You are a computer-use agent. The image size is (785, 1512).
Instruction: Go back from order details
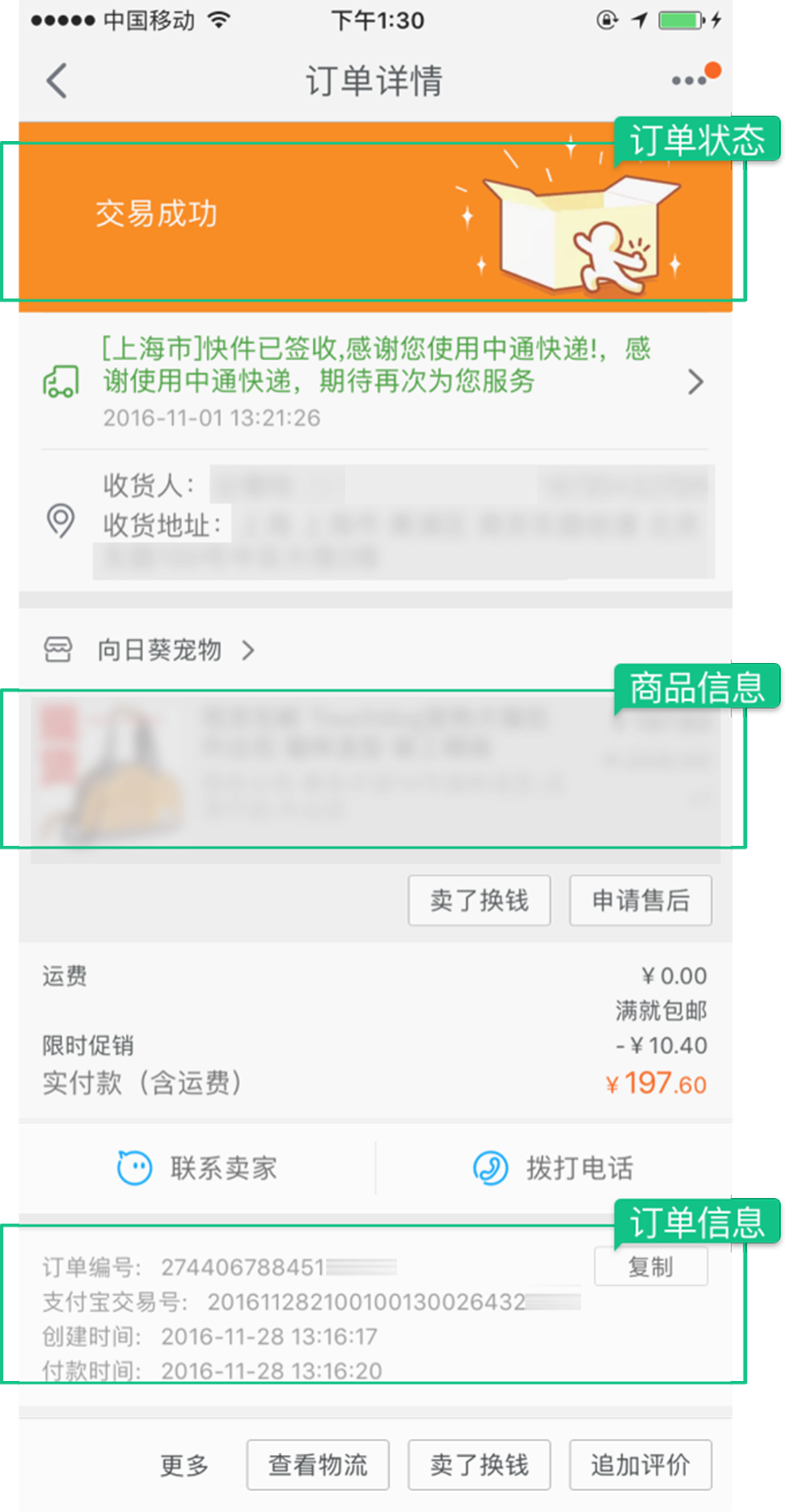tap(57, 81)
